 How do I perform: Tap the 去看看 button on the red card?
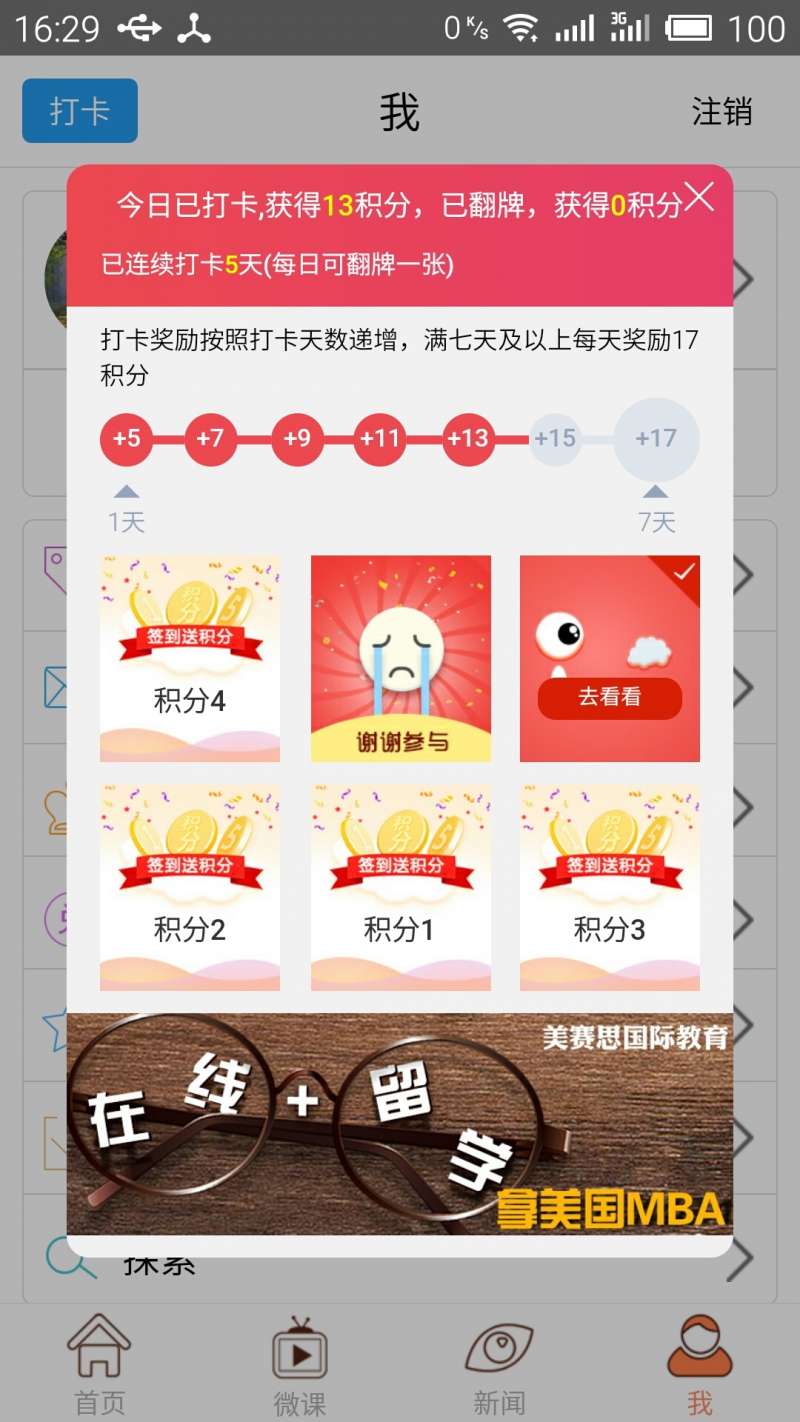610,698
